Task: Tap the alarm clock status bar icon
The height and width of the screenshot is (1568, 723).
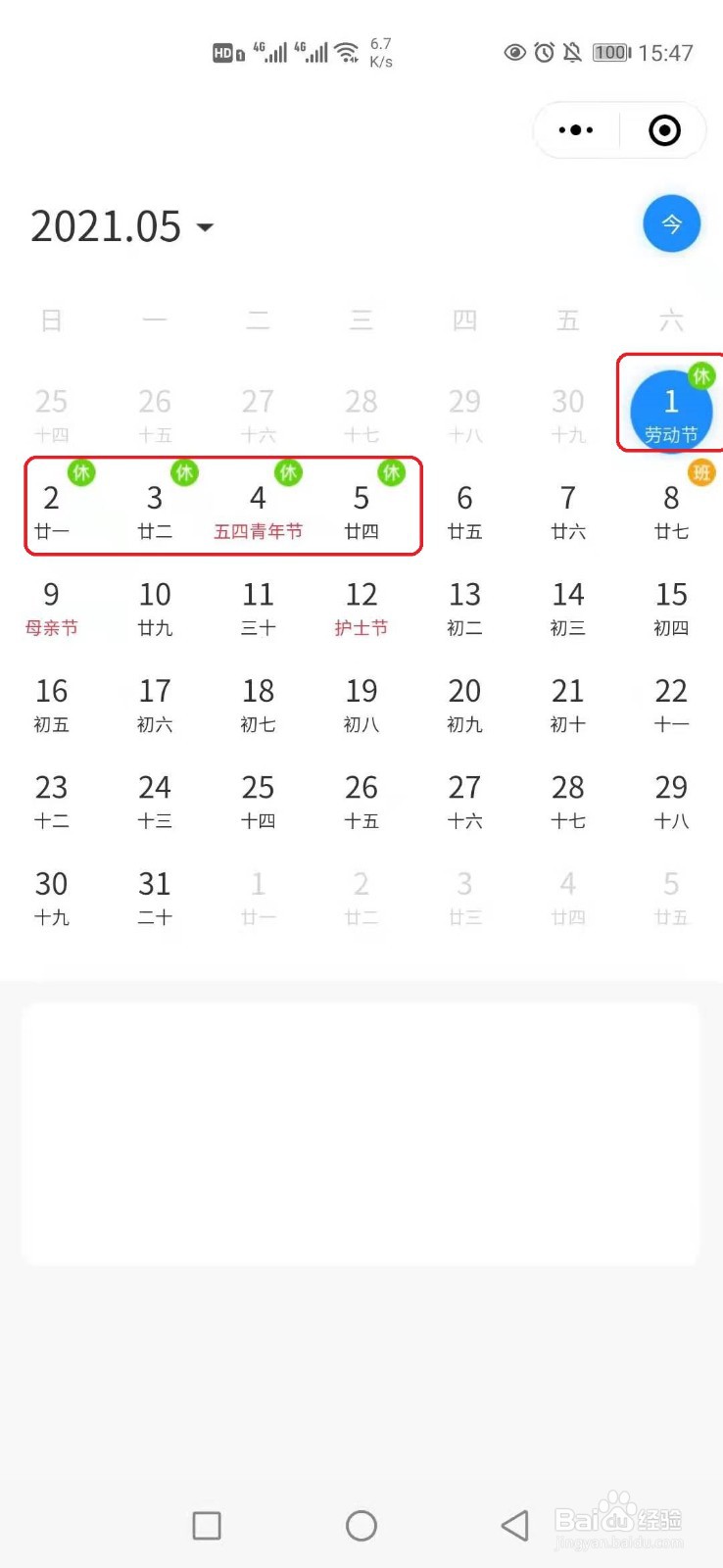Action: click(544, 53)
